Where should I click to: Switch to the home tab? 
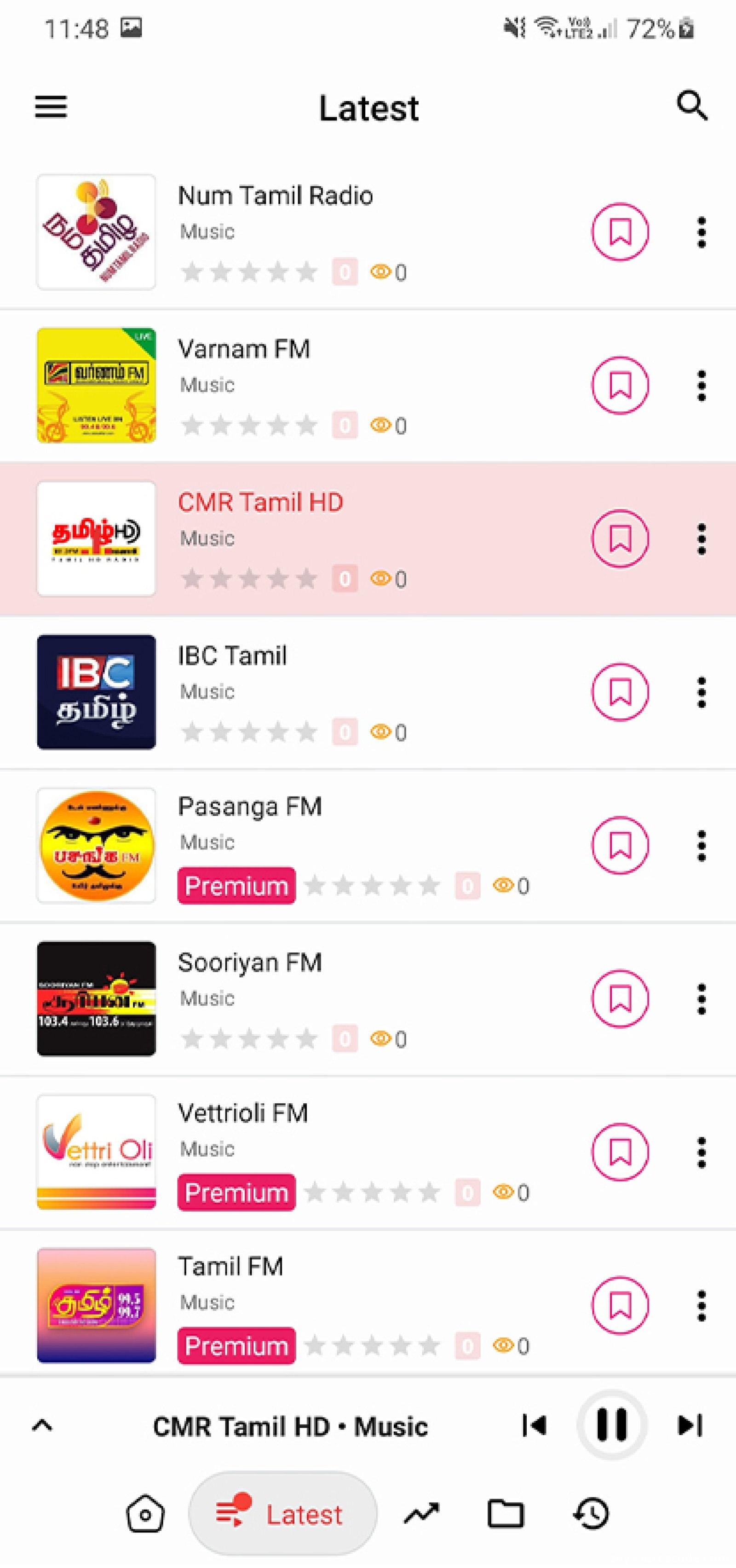click(x=145, y=1513)
